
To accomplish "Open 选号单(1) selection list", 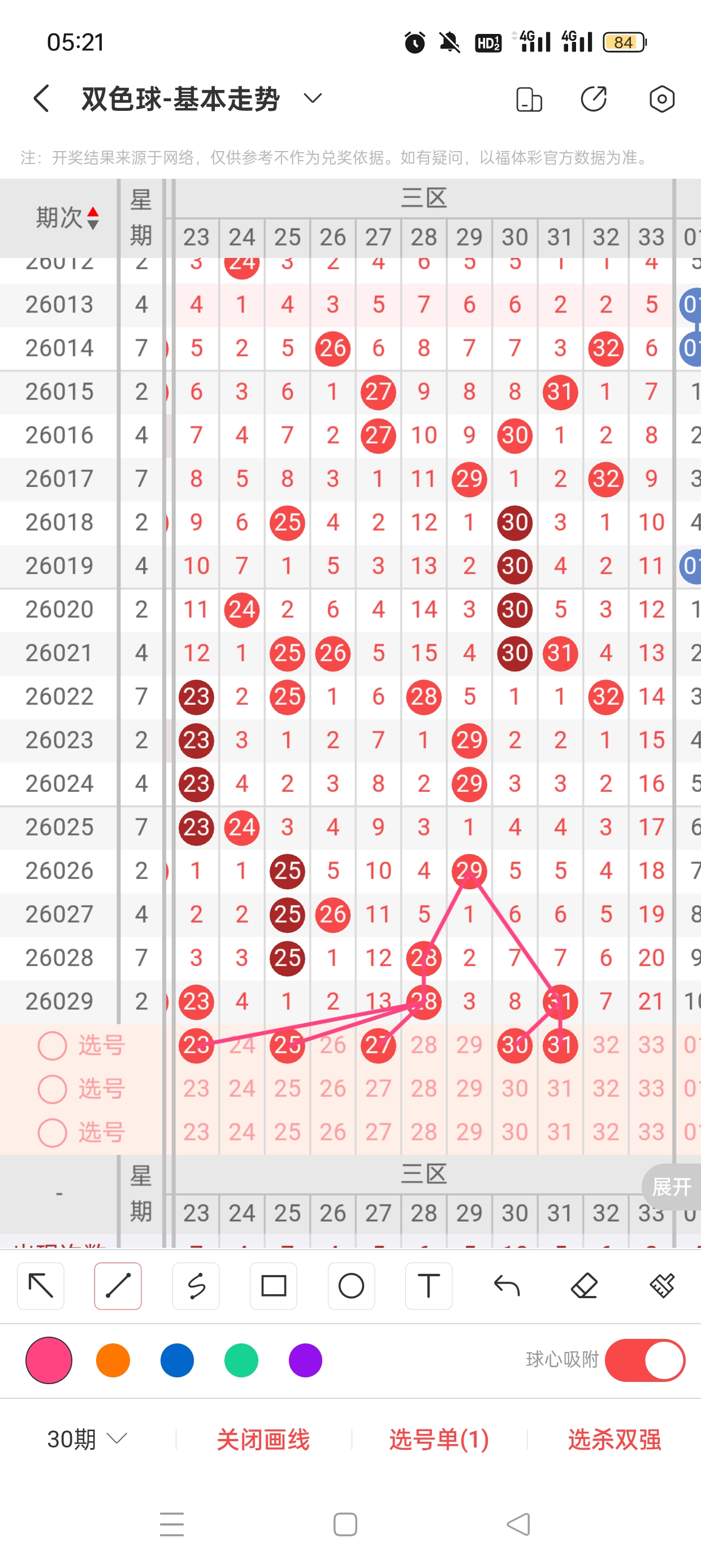I will pyautogui.click(x=439, y=1439).
